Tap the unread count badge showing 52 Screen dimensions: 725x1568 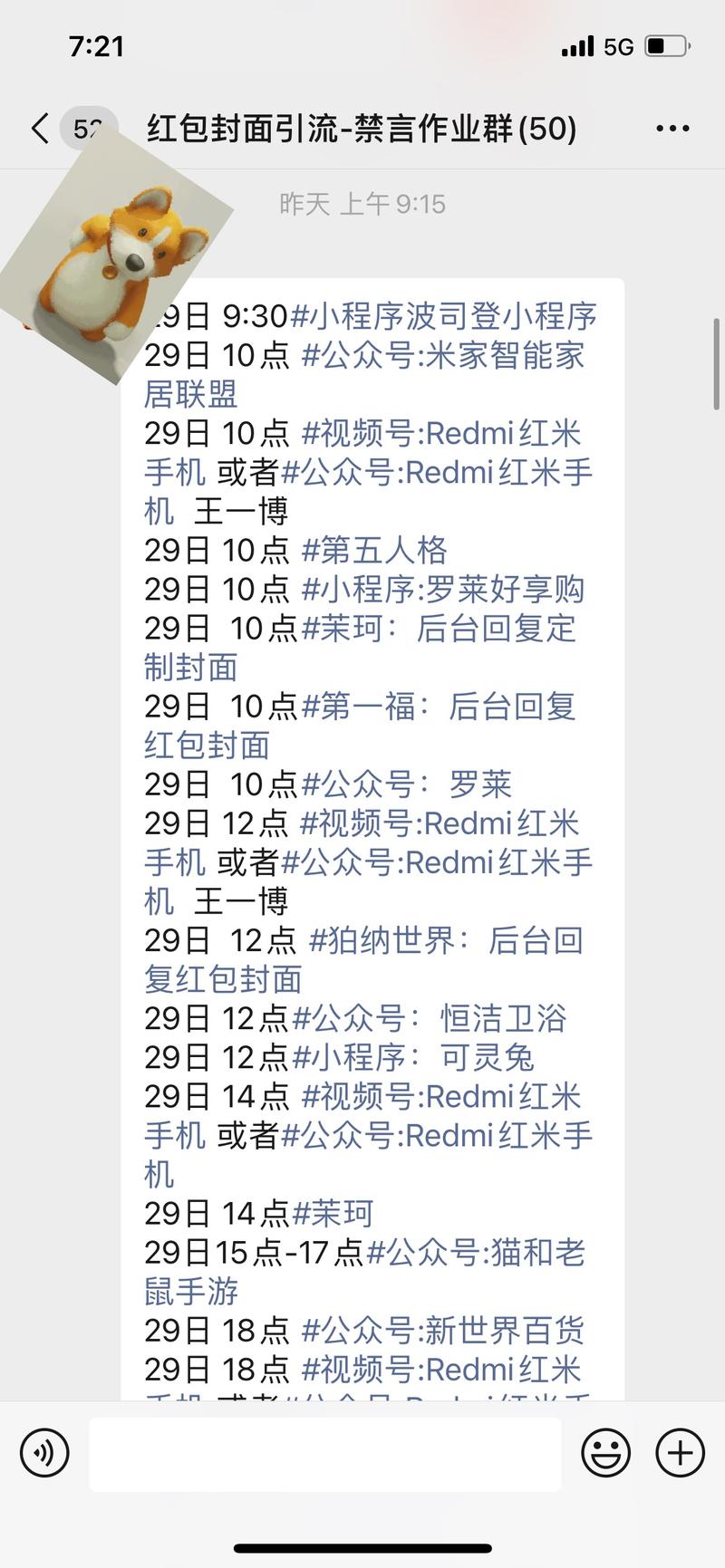(88, 129)
